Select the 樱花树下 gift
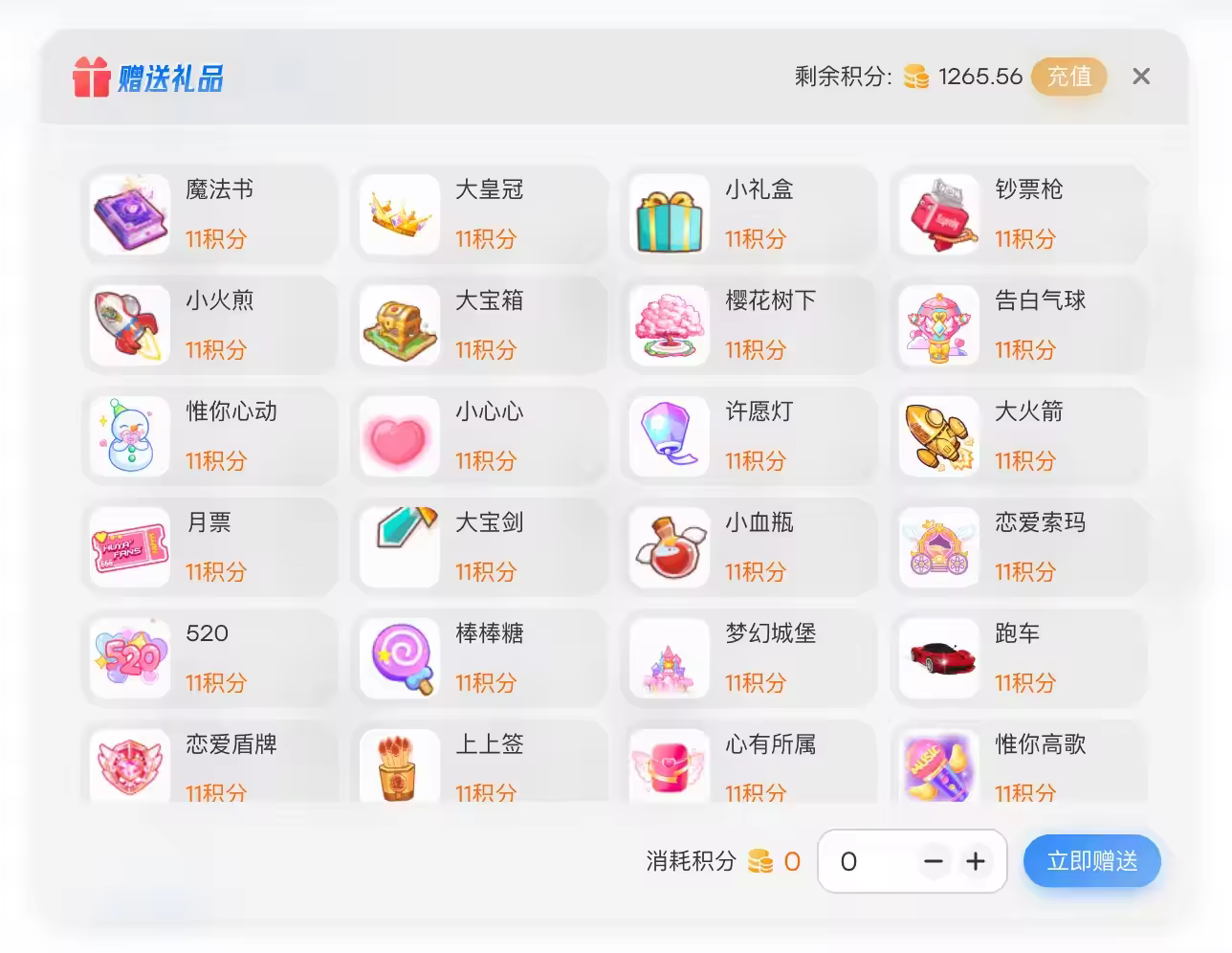 pyautogui.click(x=749, y=325)
